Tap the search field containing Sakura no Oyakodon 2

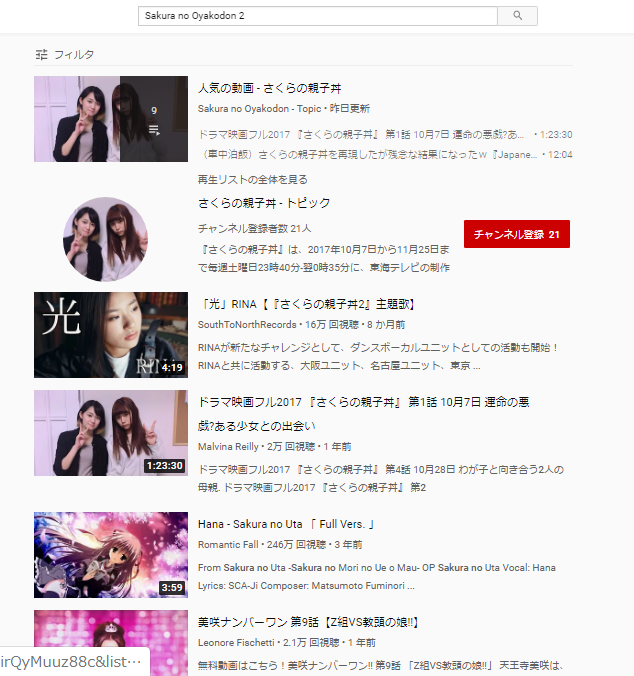point(317,16)
